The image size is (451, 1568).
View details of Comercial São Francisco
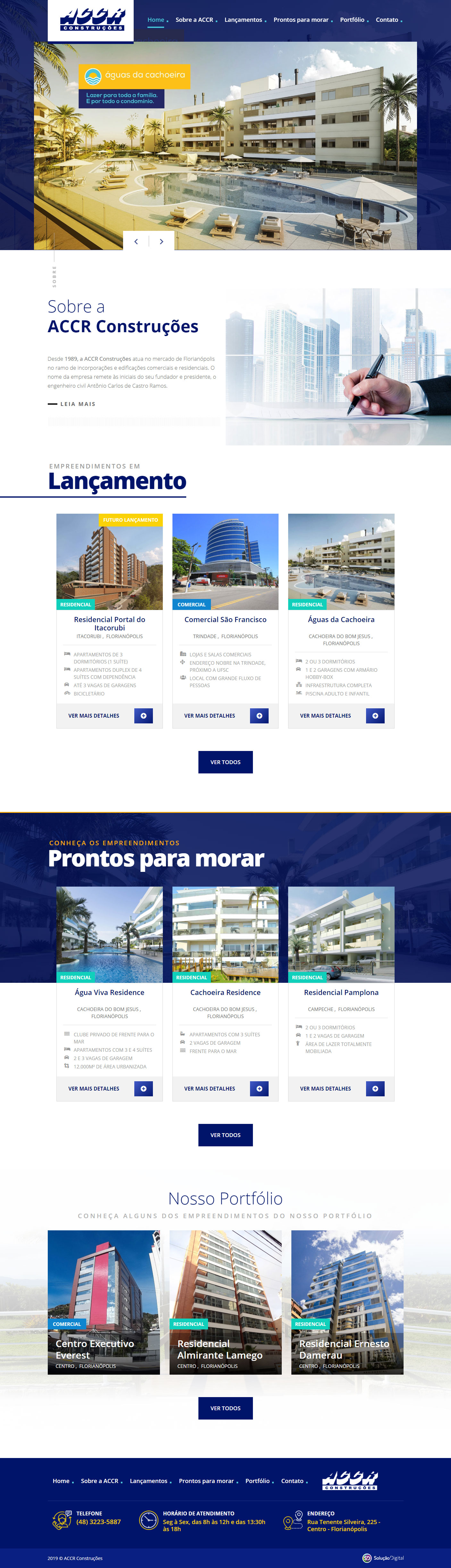225,716
